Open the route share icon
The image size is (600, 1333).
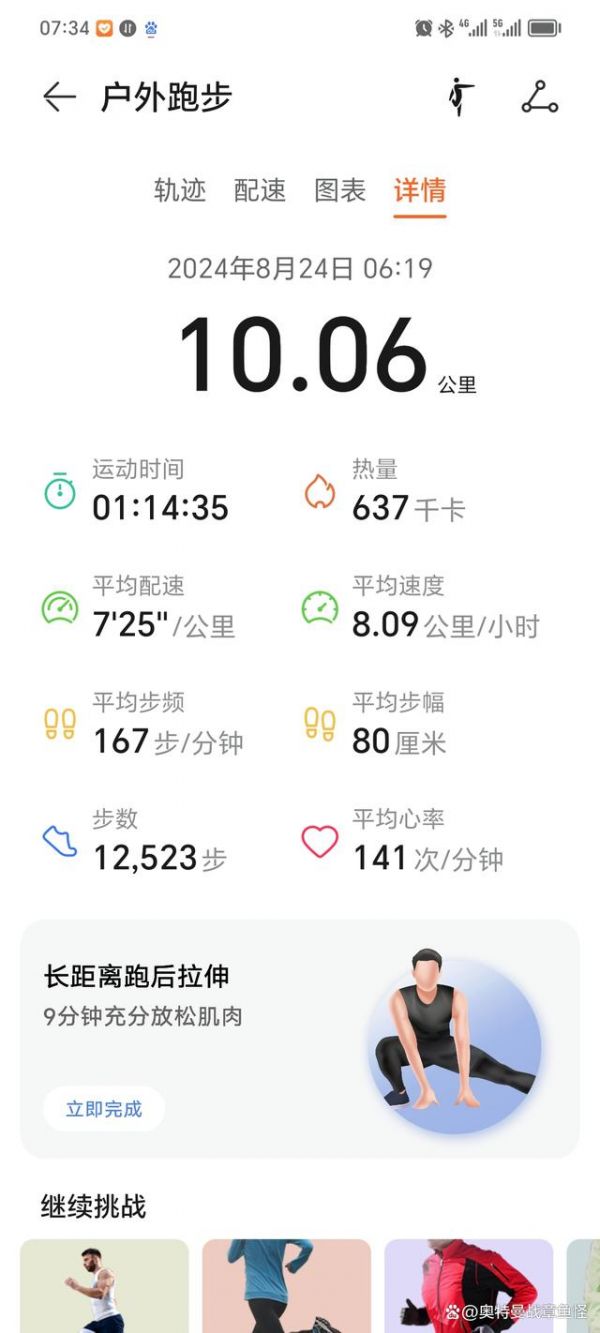[x=540, y=97]
